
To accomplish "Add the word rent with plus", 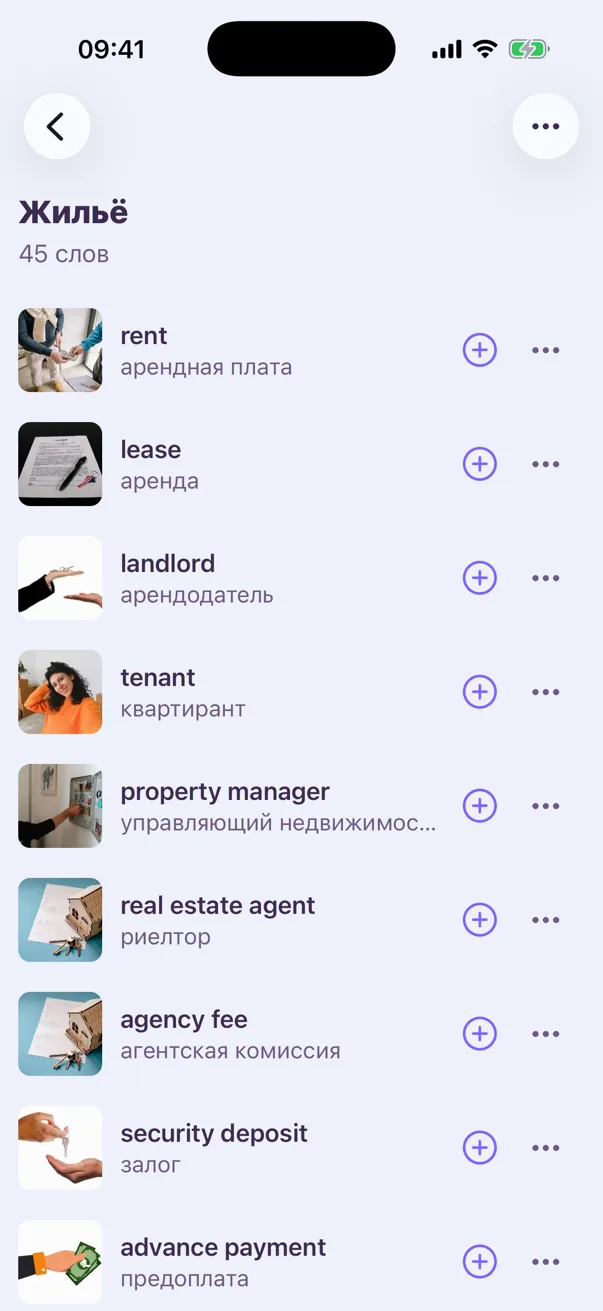I will point(480,350).
